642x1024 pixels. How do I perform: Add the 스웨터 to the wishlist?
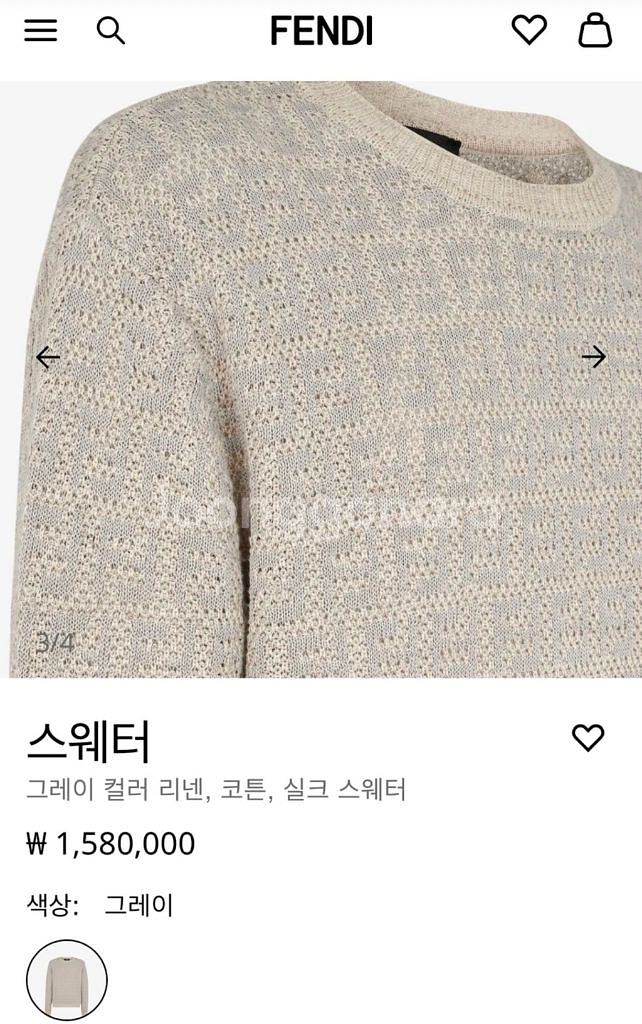pos(588,738)
